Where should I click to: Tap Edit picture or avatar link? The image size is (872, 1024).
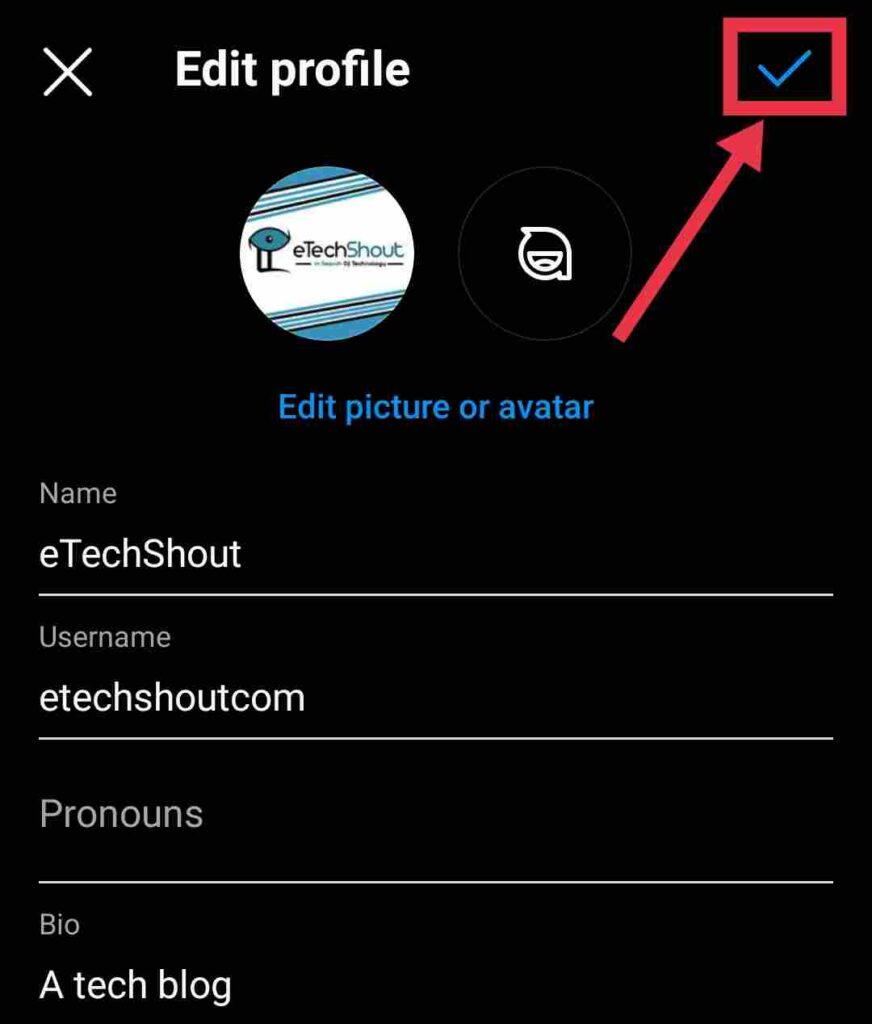click(436, 407)
